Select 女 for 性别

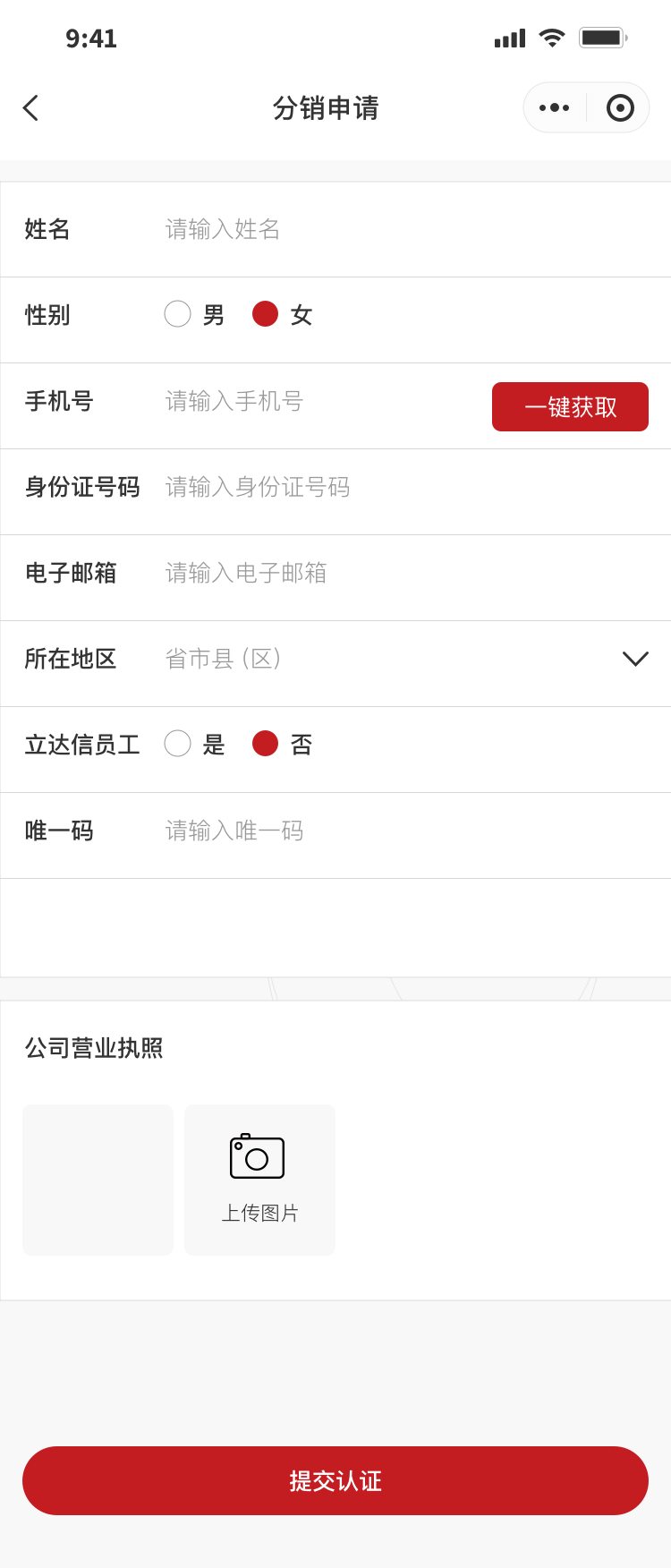[266, 314]
